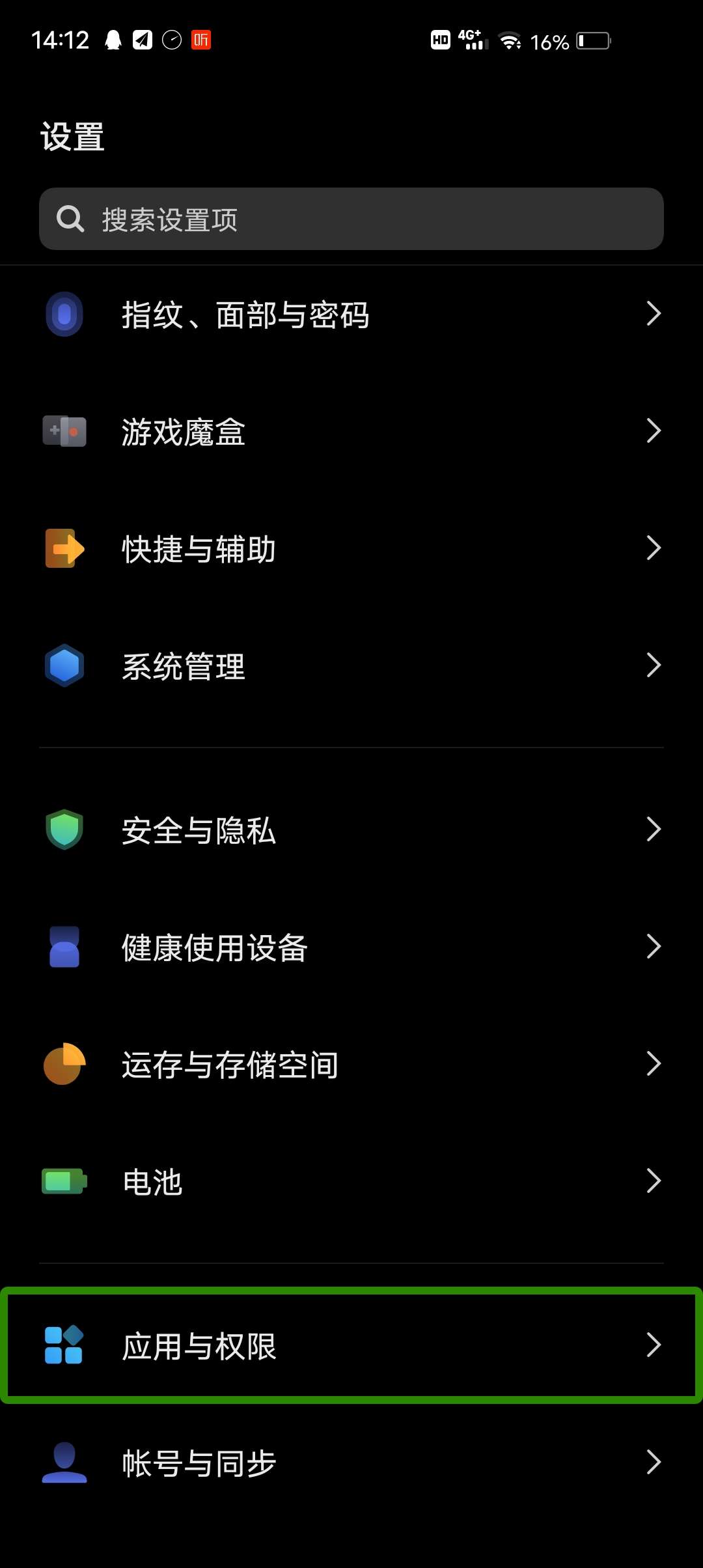Screen dimensions: 703x1568
Task: Open 电池 via its chevron arrow
Action: click(655, 1182)
